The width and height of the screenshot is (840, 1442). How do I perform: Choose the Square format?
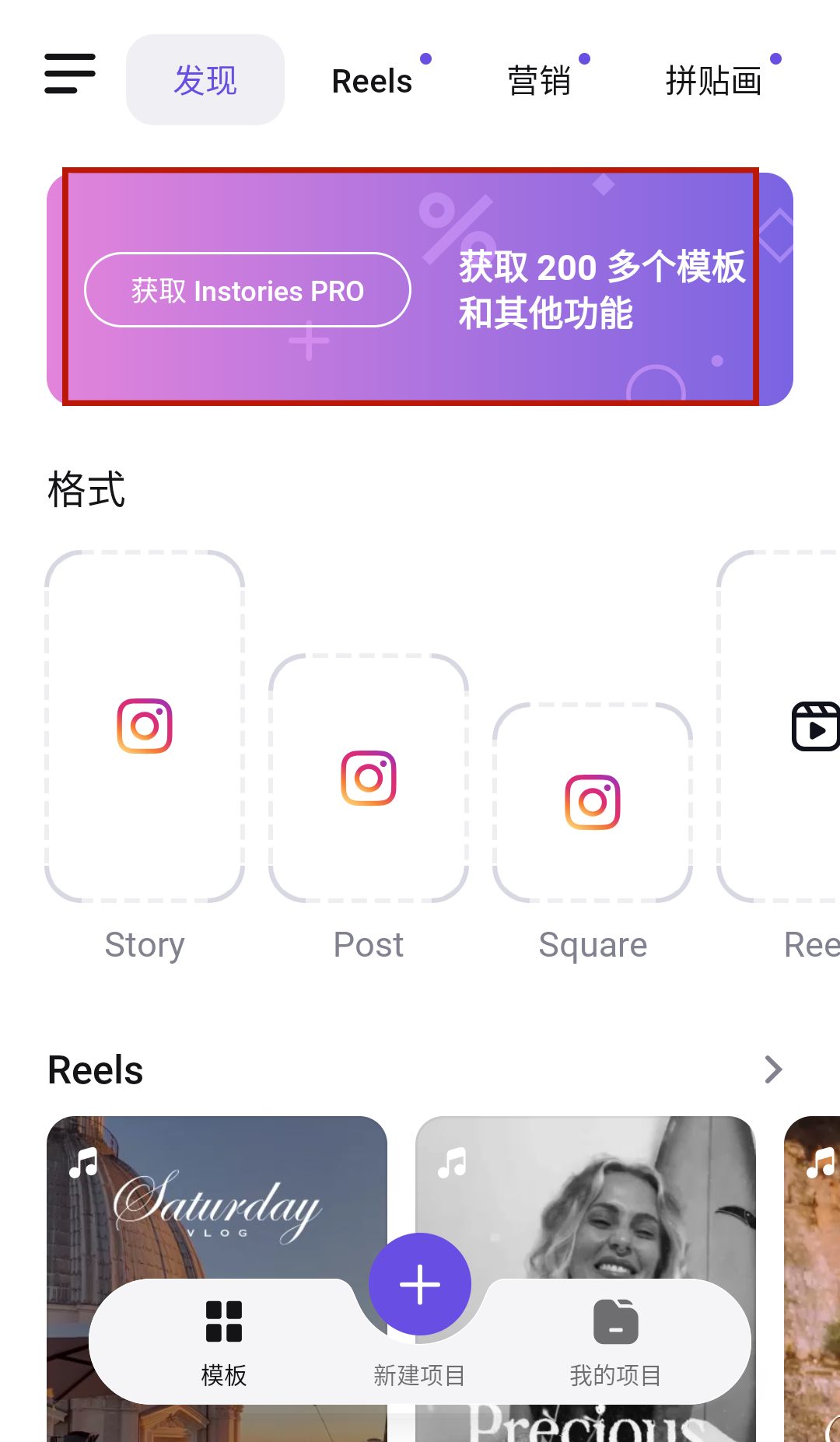coord(593,803)
